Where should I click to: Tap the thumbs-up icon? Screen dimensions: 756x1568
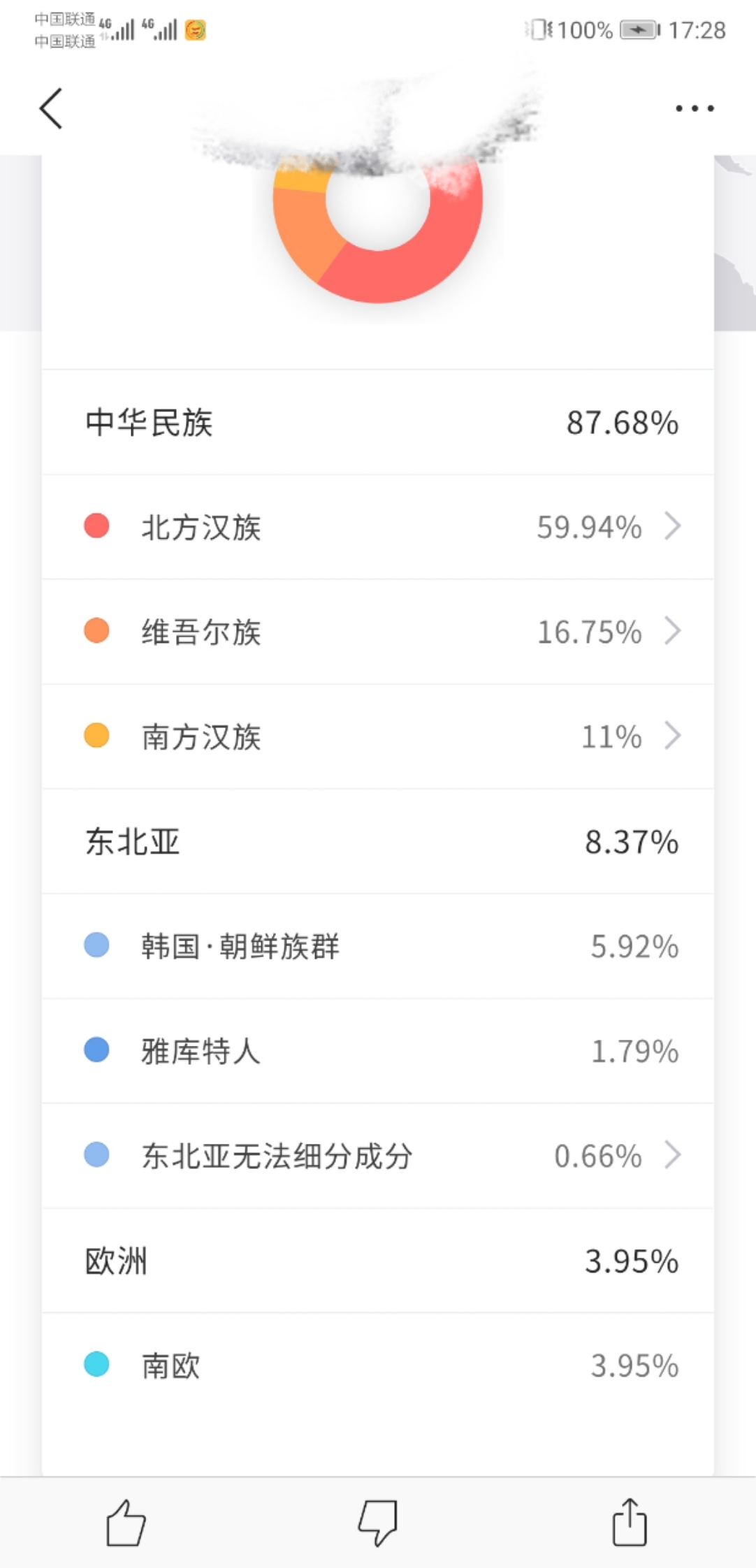pyautogui.click(x=126, y=1523)
